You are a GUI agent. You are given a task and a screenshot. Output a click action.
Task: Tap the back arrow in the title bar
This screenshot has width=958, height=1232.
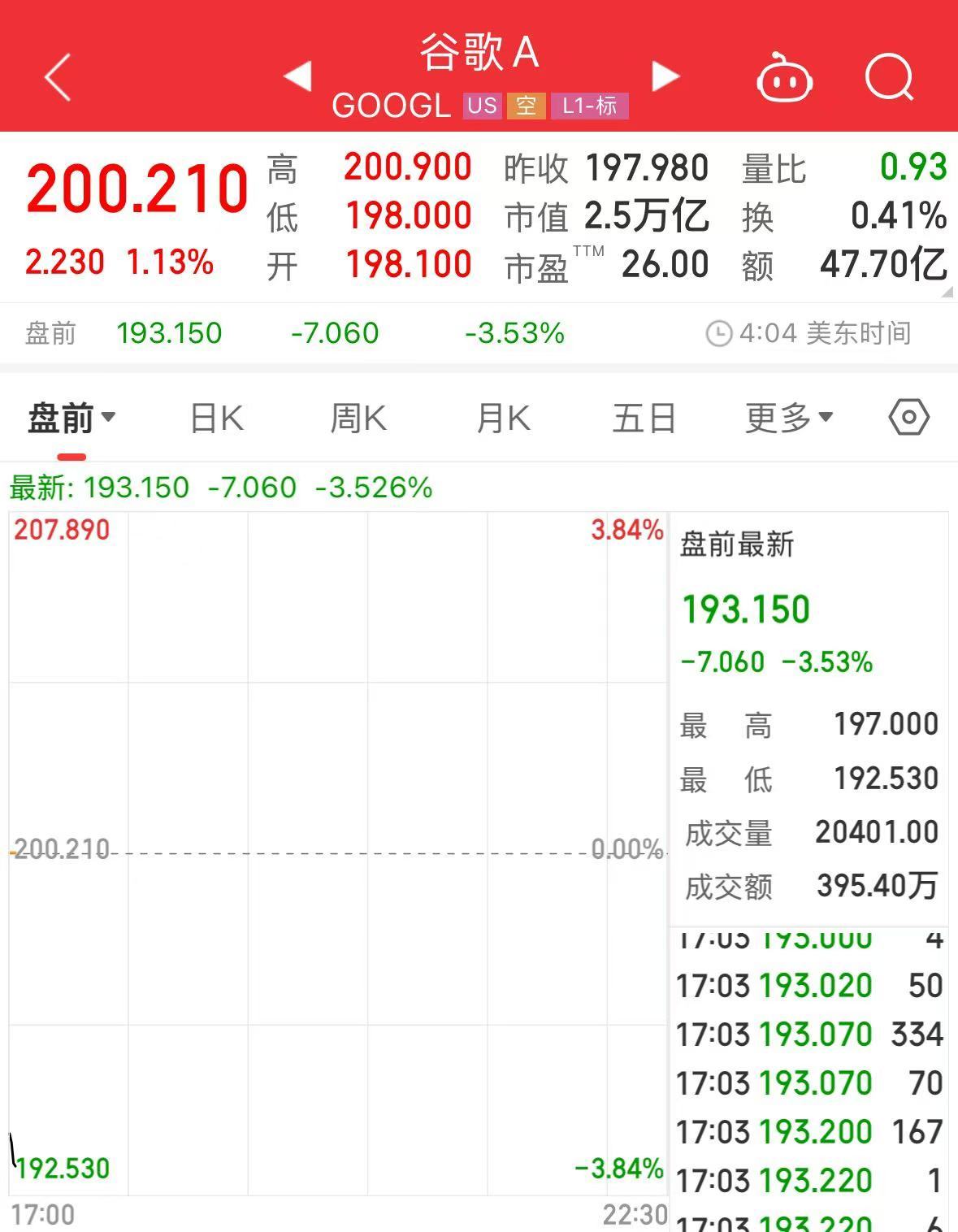click(x=55, y=76)
